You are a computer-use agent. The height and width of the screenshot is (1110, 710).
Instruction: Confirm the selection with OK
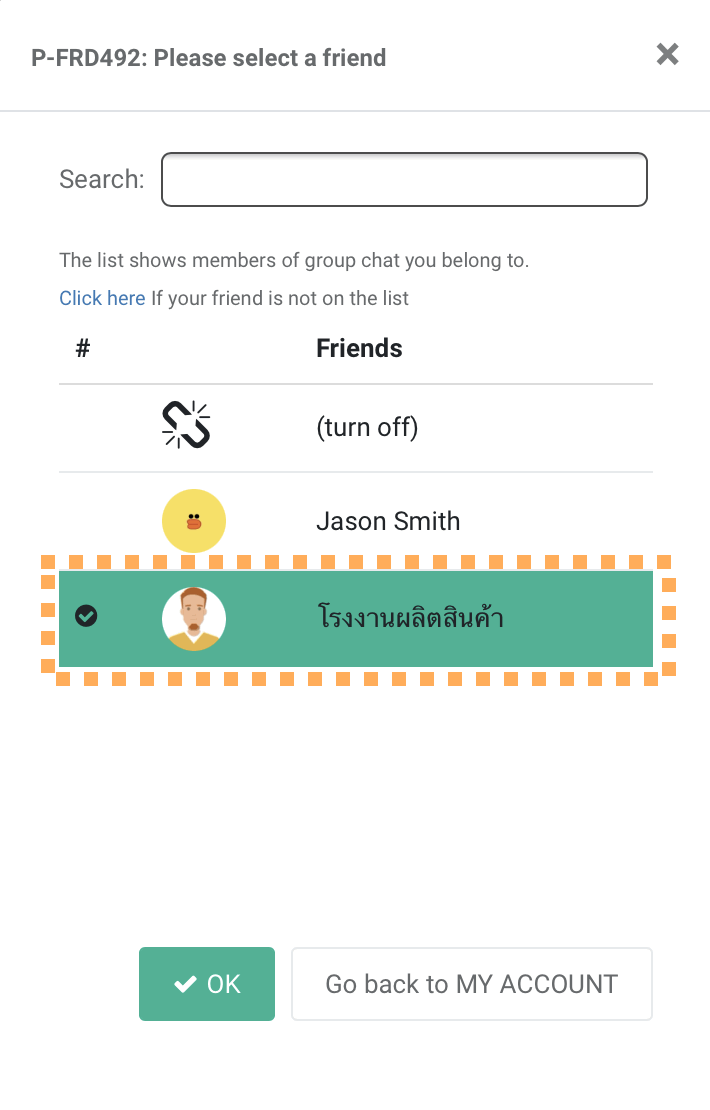click(207, 984)
